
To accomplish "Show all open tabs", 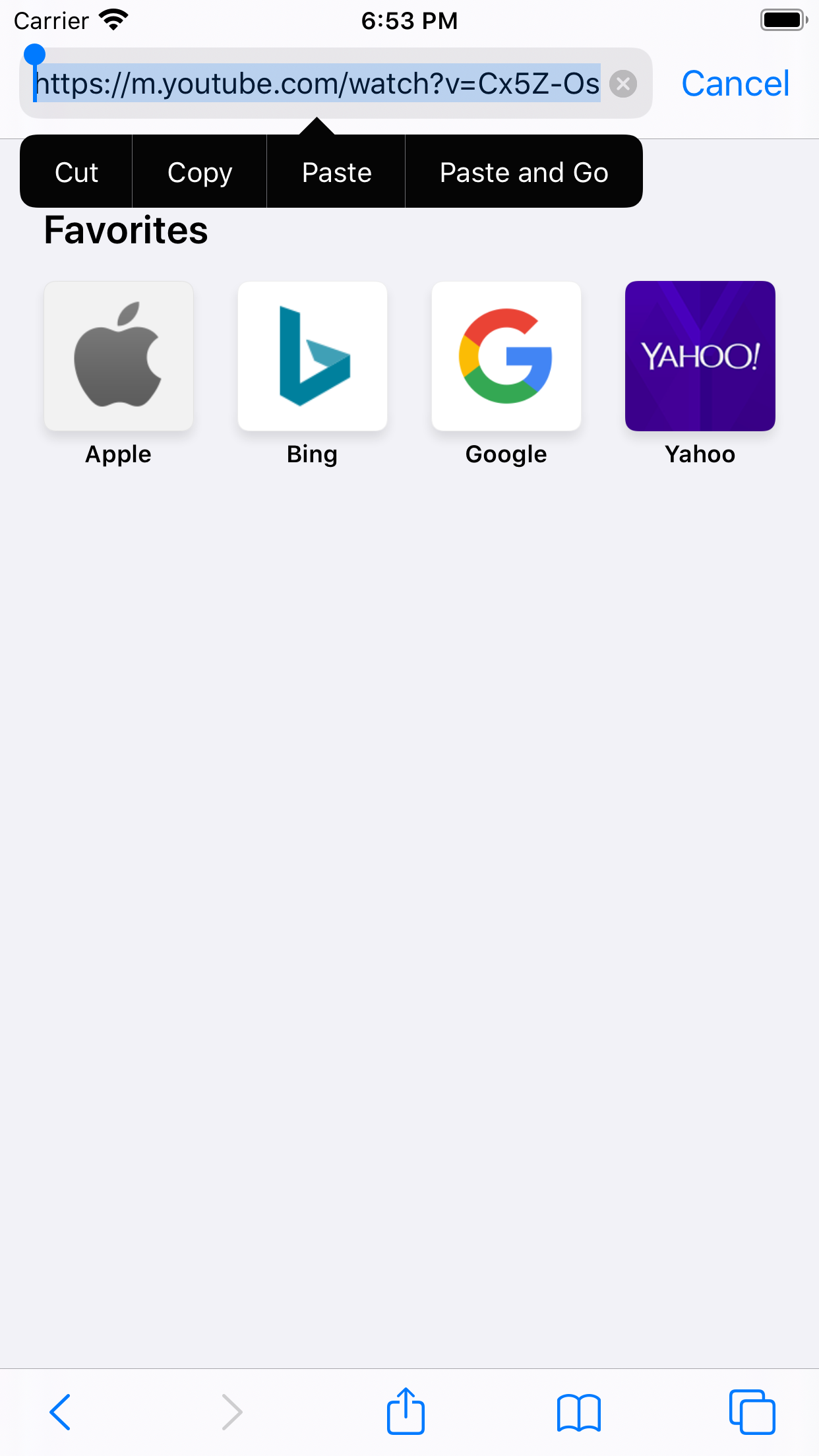I will pos(752,1412).
